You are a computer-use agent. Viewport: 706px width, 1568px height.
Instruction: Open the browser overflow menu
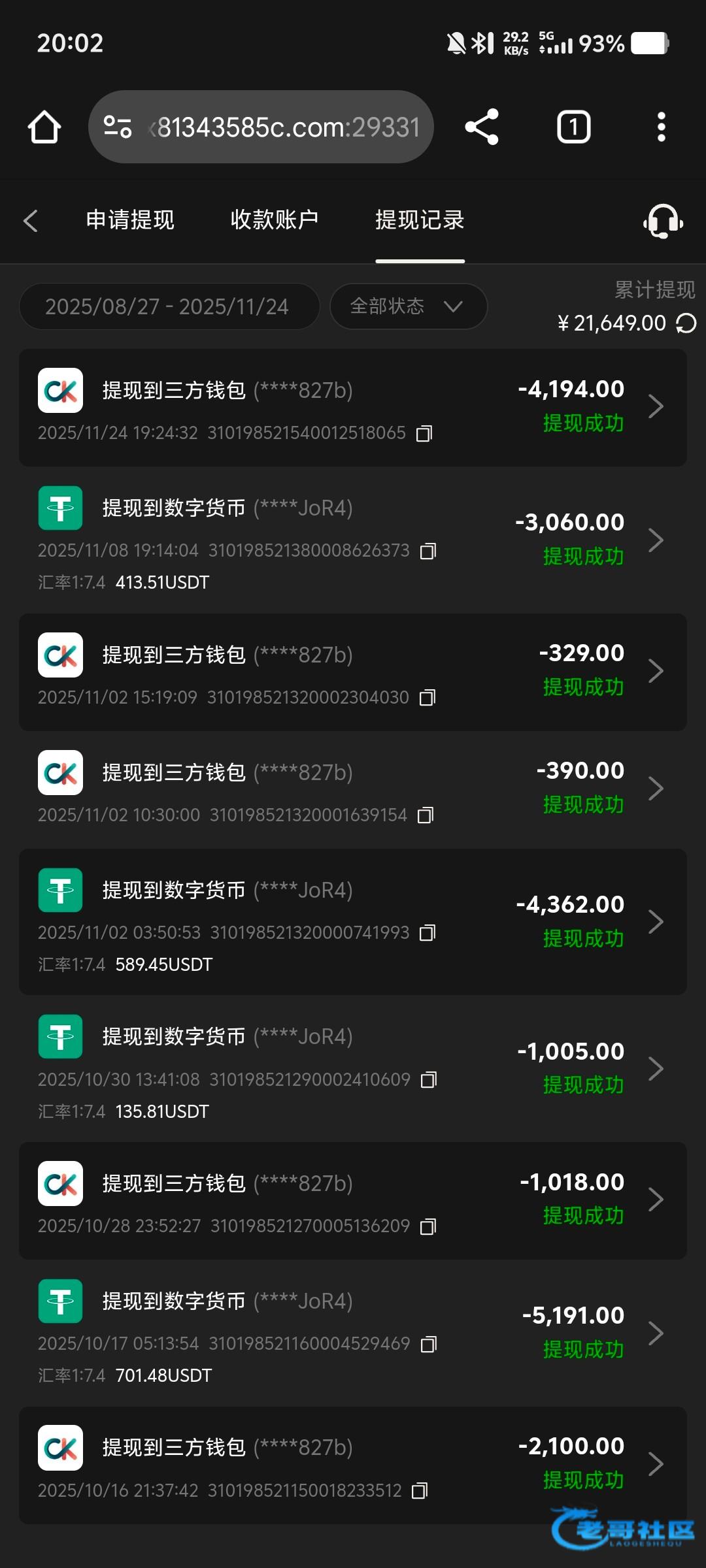point(662,127)
